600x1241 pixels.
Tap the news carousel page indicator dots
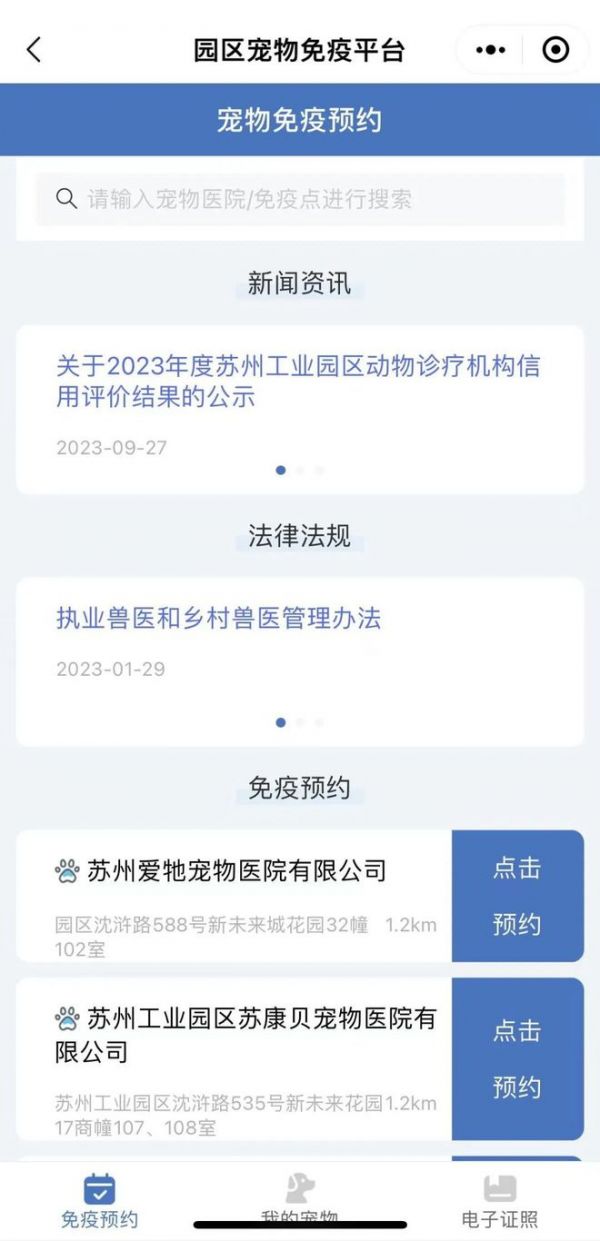pyautogui.click(x=300, y=470)
